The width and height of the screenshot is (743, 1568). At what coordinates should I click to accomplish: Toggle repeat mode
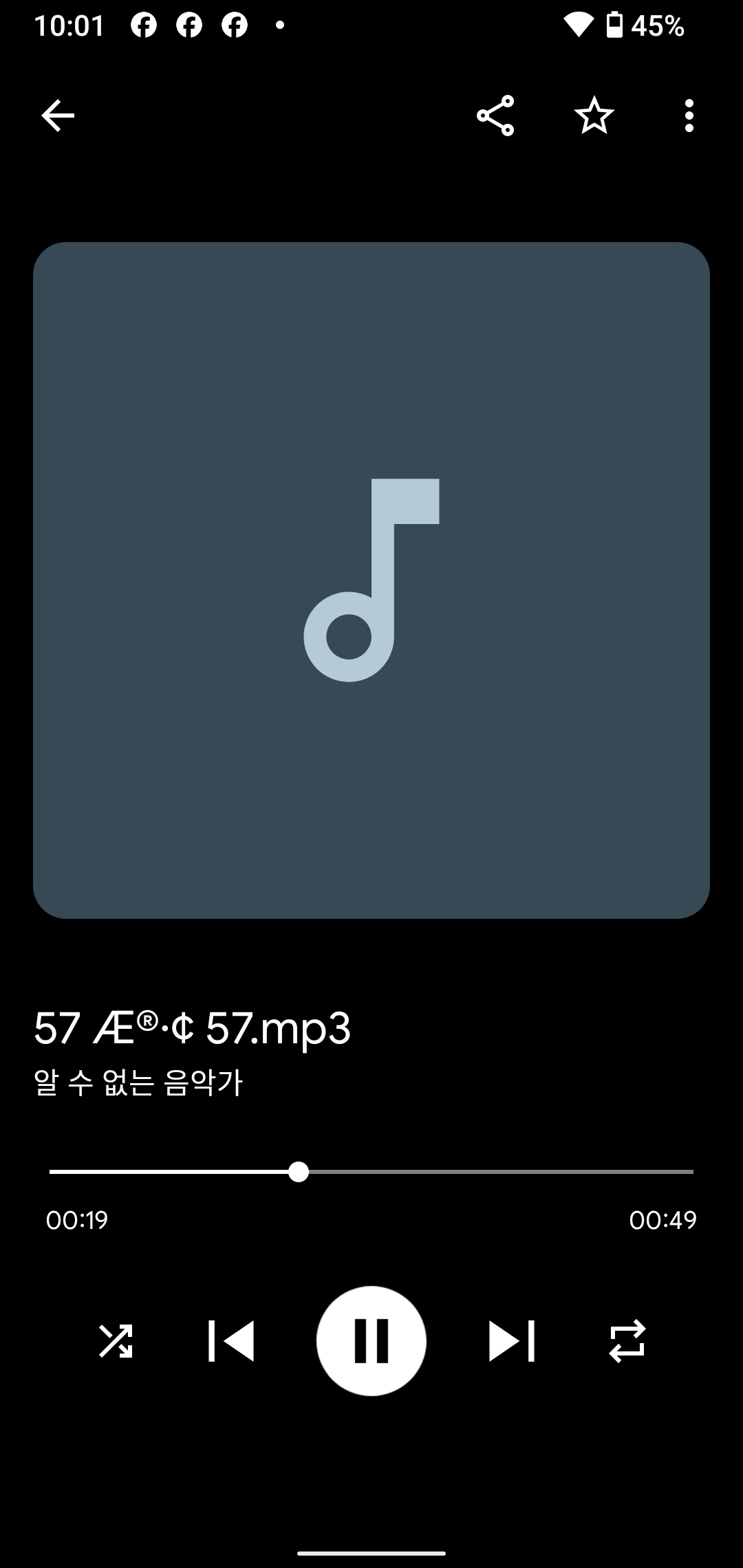coord(627,1340)
